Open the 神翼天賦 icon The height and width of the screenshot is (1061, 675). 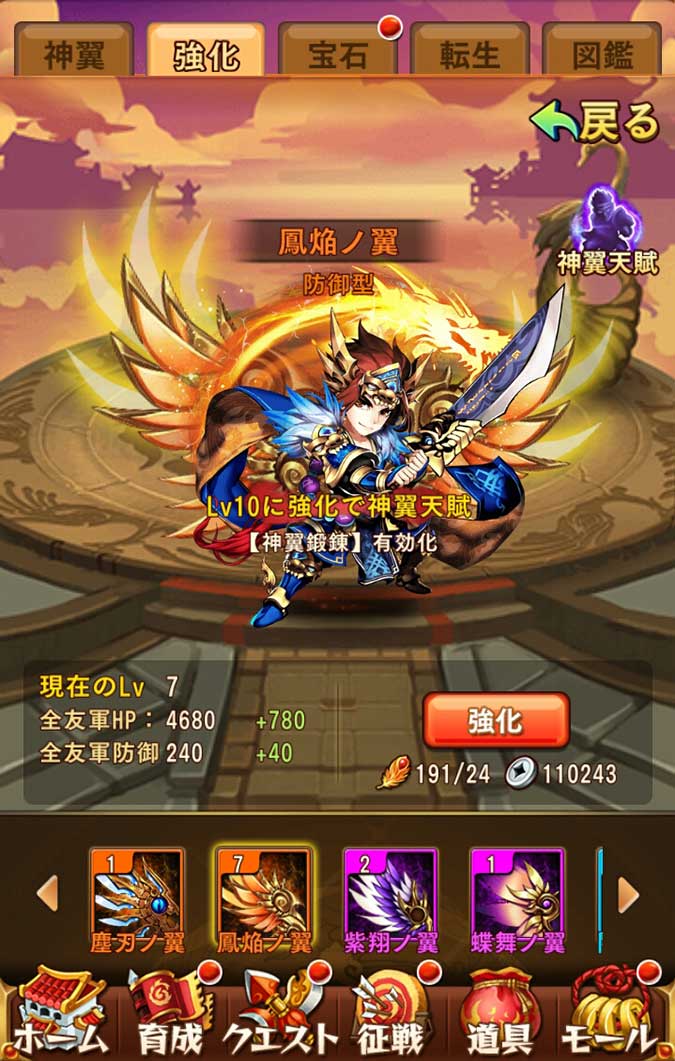coord(609,228)
